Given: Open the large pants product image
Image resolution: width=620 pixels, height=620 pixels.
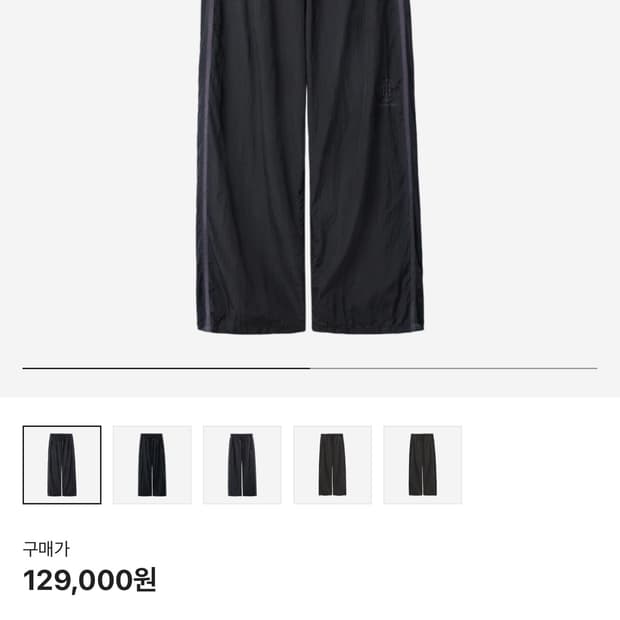Looking at the screenshot, I should (310, 170).
